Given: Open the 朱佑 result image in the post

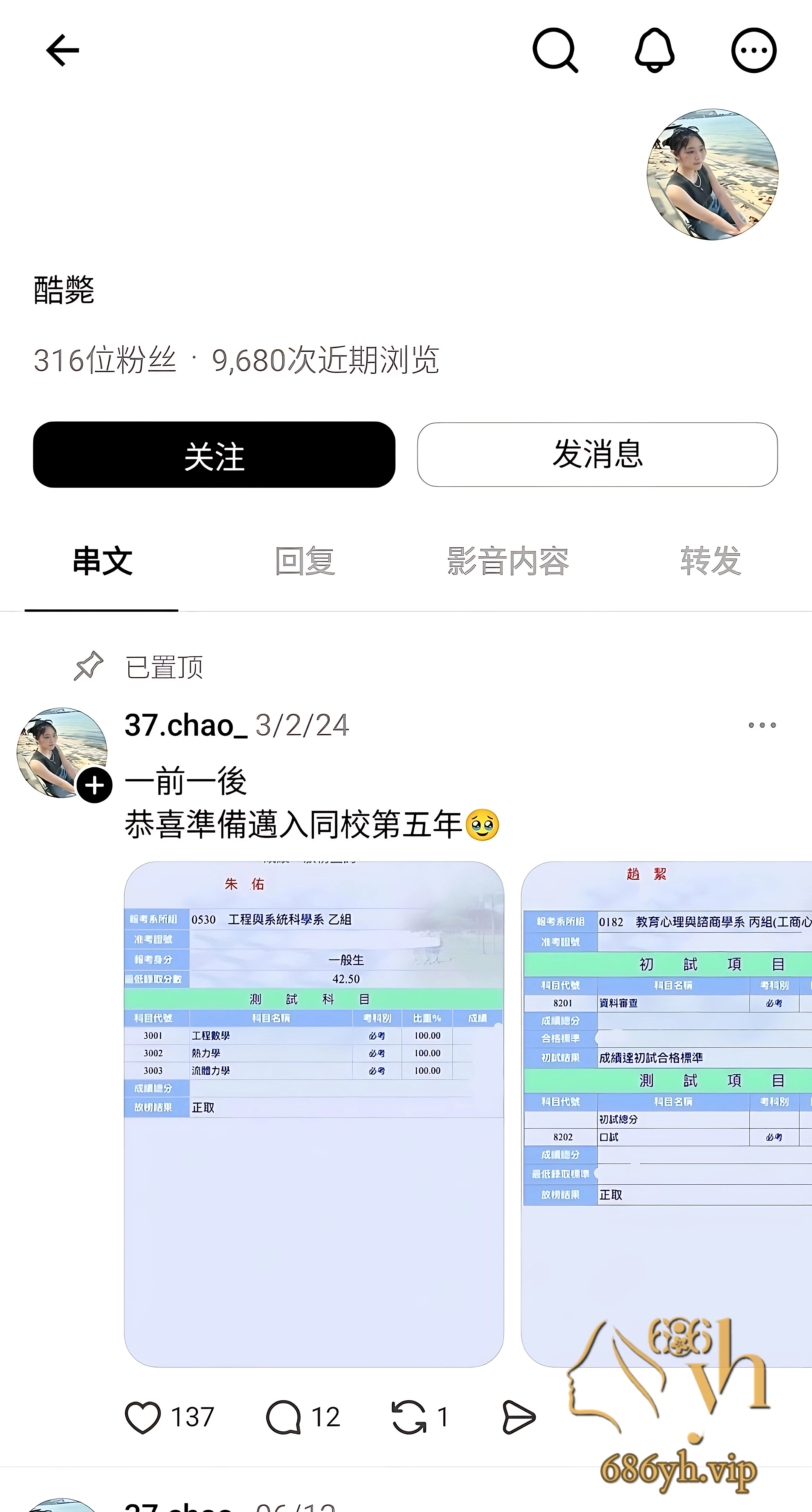Looking at the screenshot, I should (x=314, y=1114).
